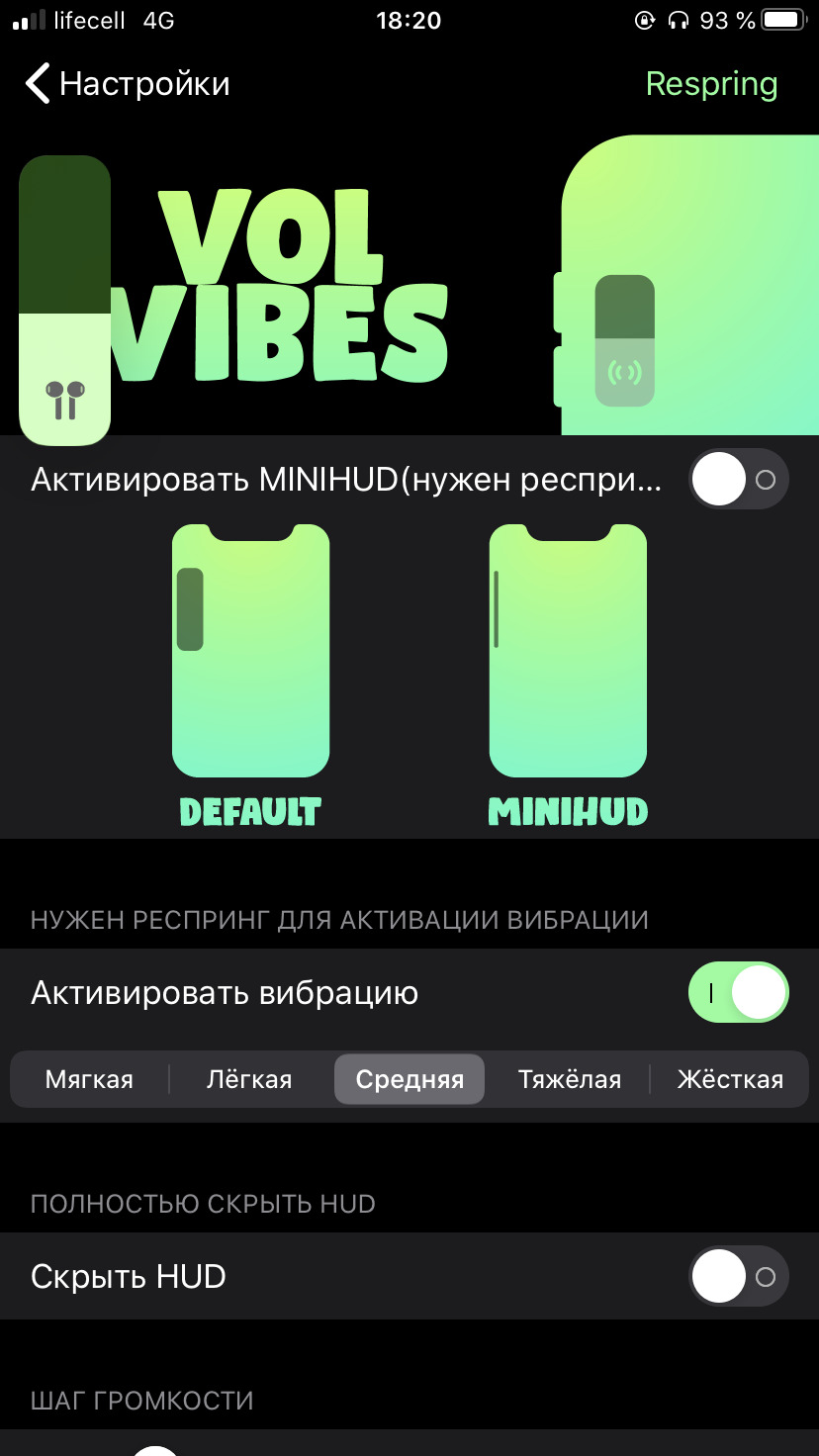Select the Средняя segment
The image size is (819, 1456).
409,1079
